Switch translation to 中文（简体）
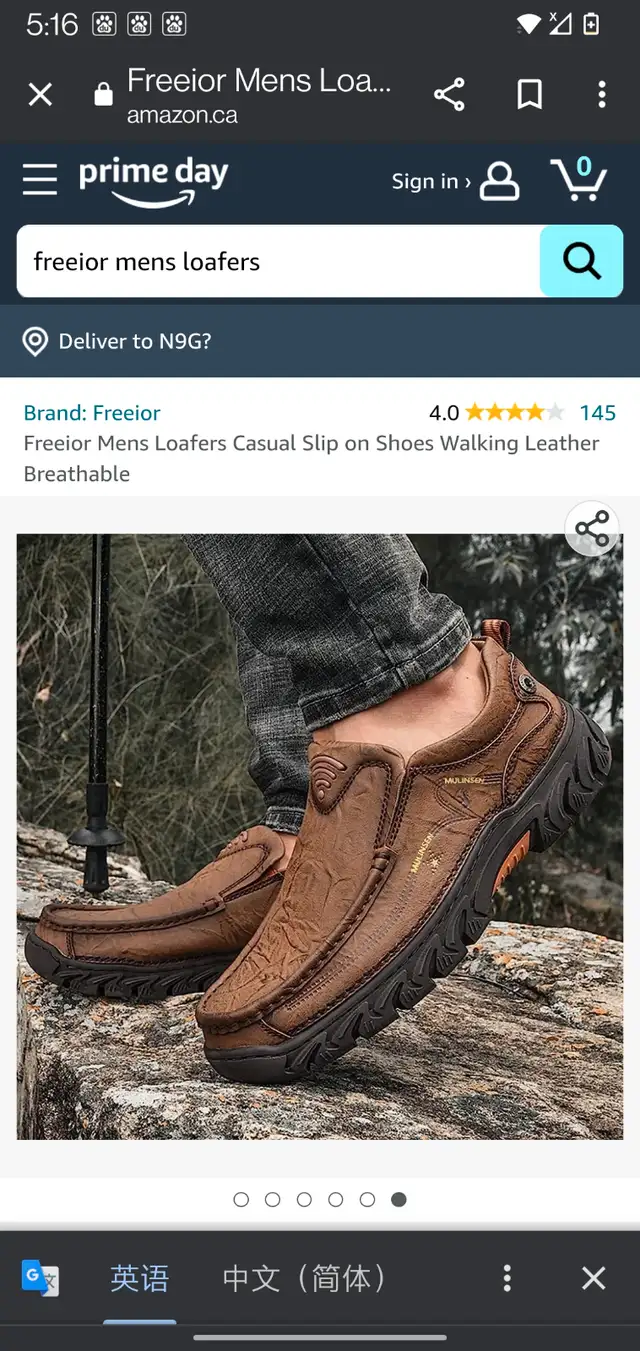The height and width of the screenshot is (1351, 640). [x=304, y=1278]
